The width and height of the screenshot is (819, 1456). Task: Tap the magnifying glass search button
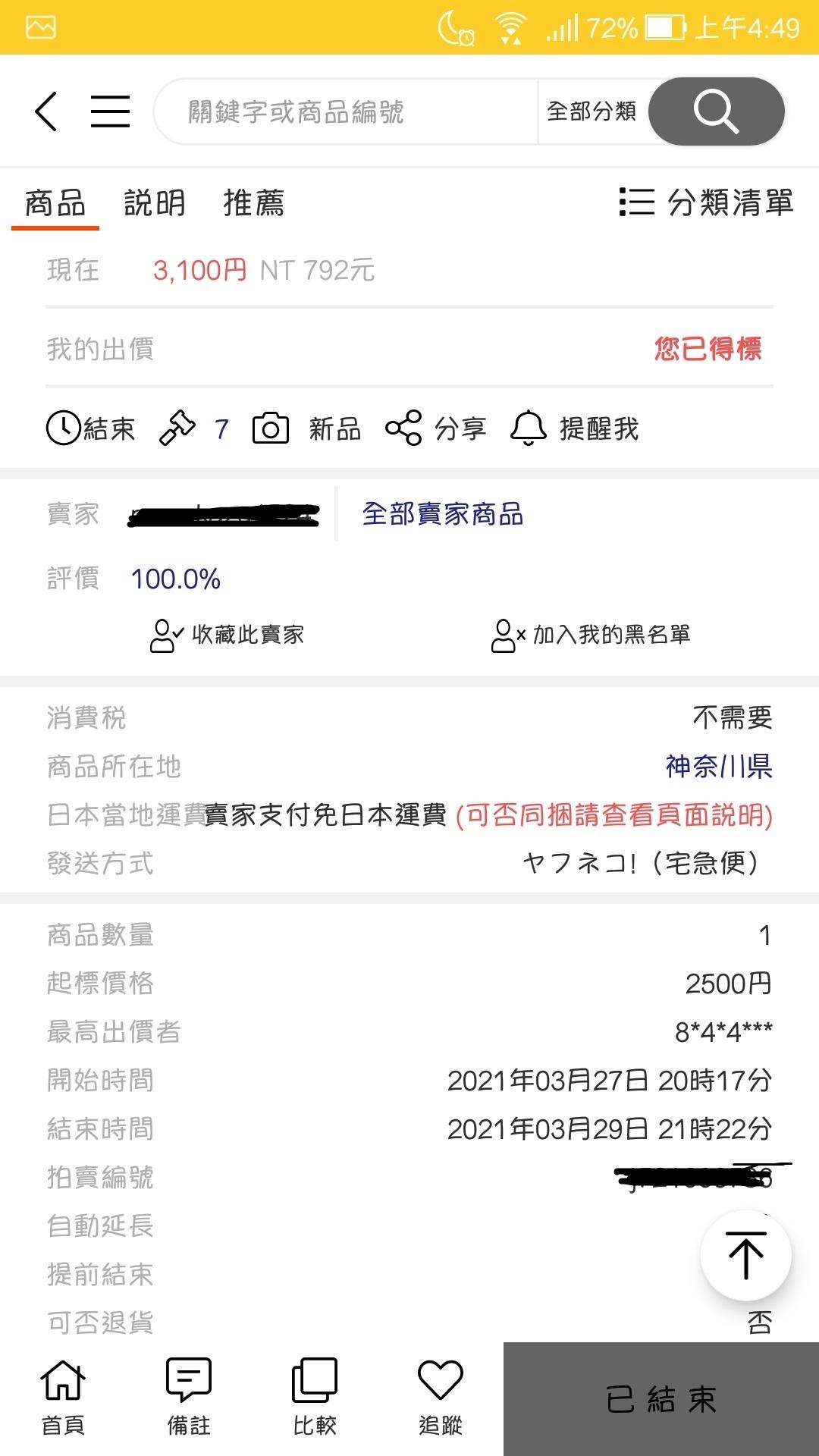[716, 111]
